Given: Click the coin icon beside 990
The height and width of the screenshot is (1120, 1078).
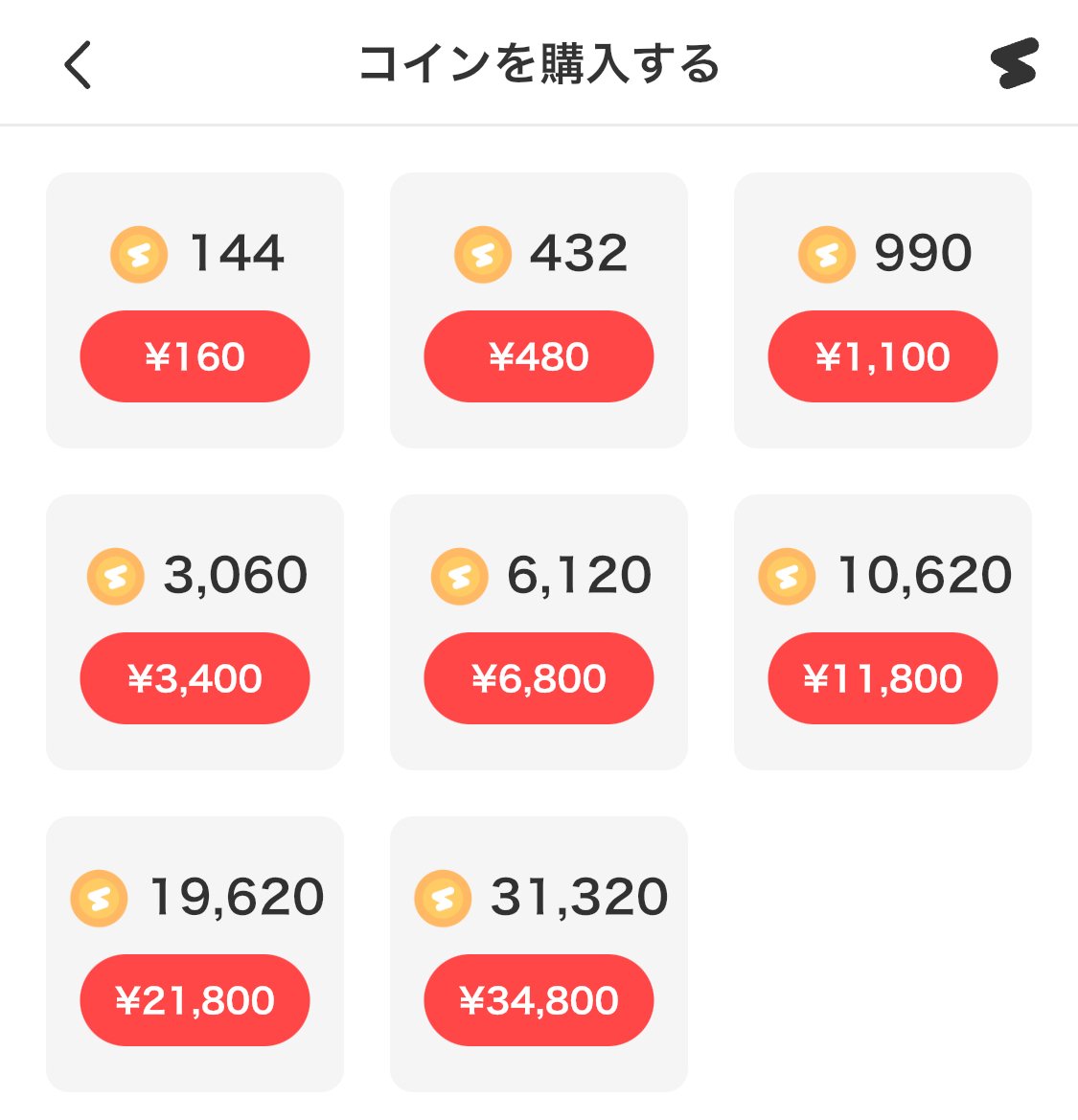Looking at the screenshot, I should [x=826, y=254].
